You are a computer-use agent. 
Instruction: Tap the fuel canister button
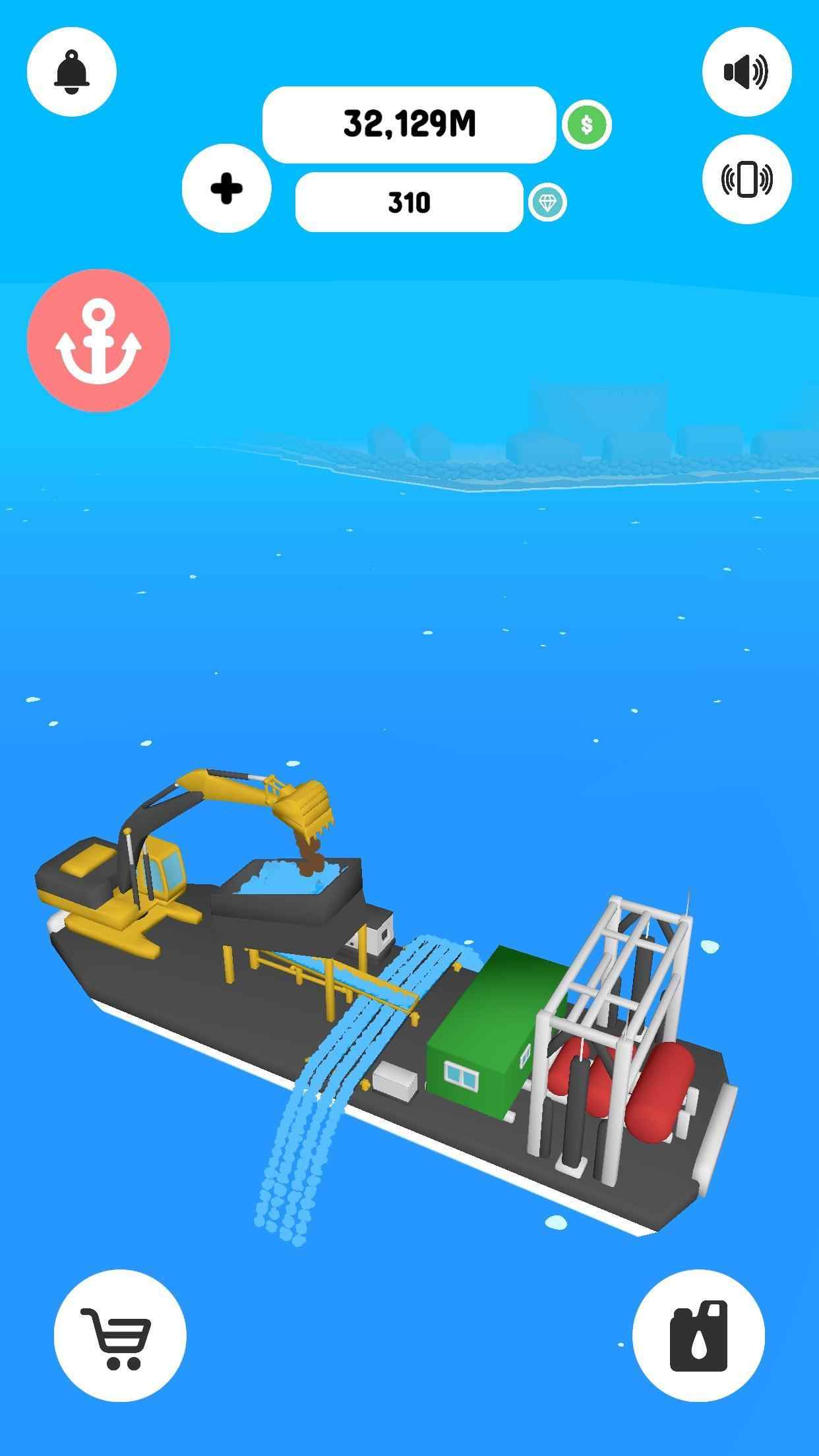point(698,1335)
